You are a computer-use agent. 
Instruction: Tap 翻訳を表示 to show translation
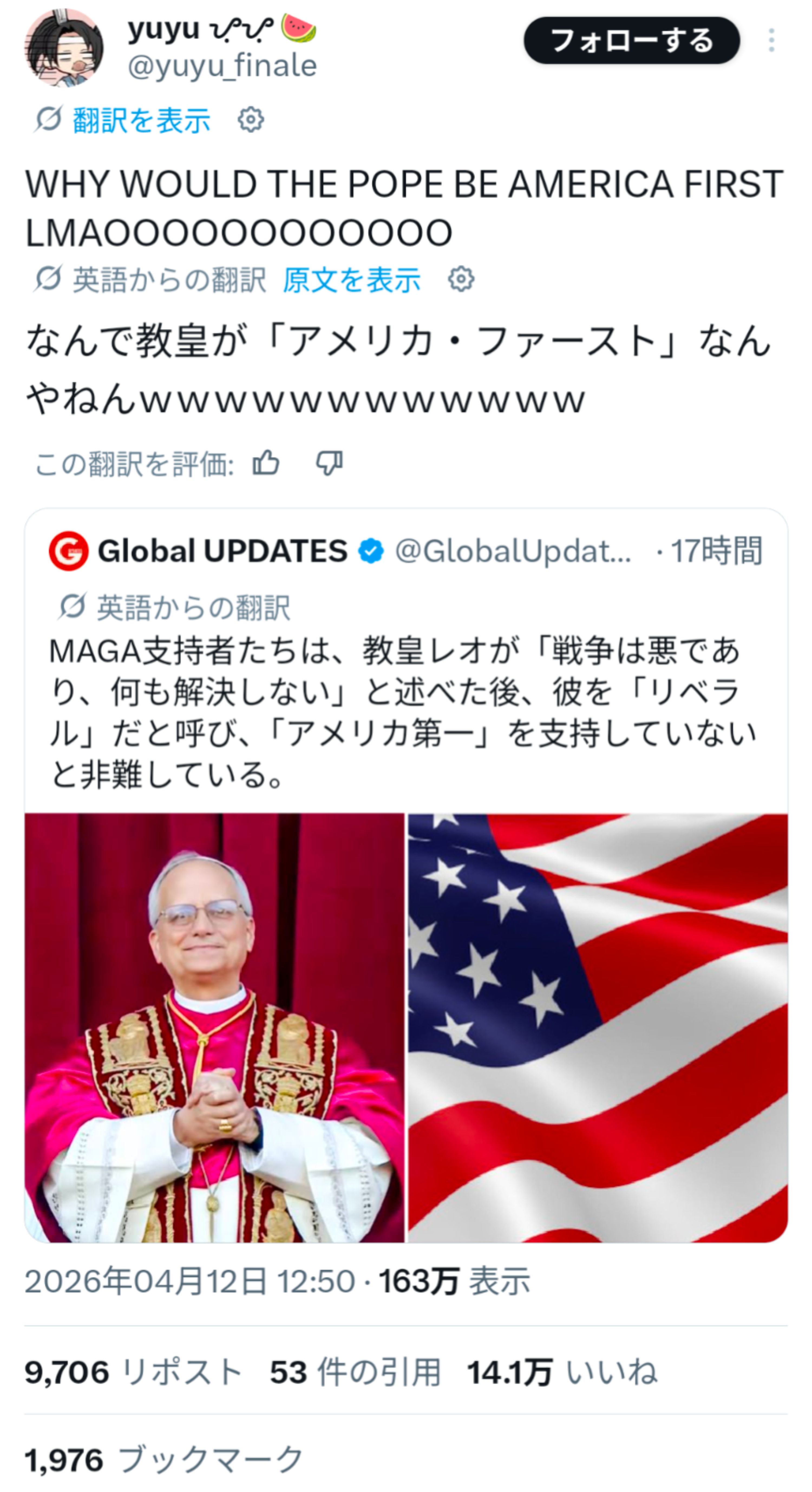141,121
